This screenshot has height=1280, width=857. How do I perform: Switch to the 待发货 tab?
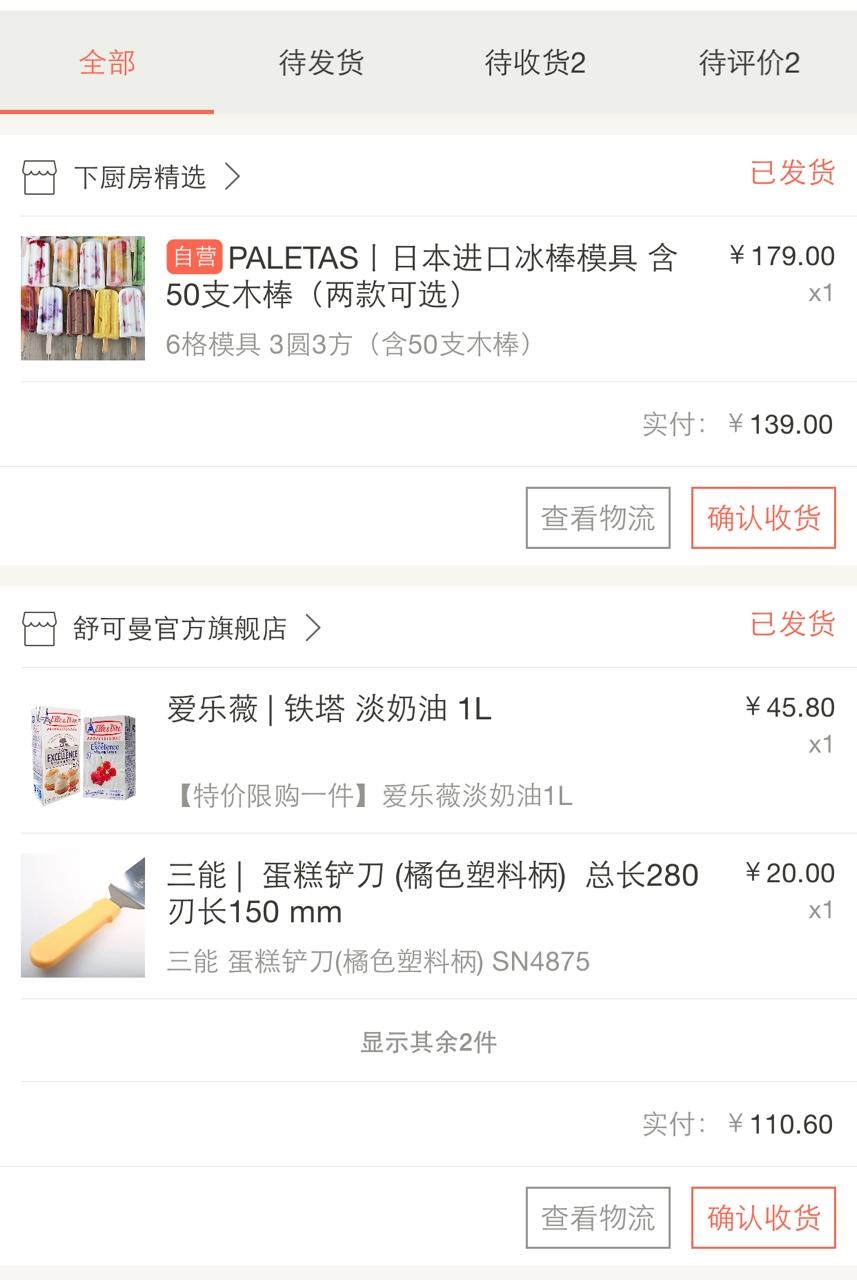(321, 63)
